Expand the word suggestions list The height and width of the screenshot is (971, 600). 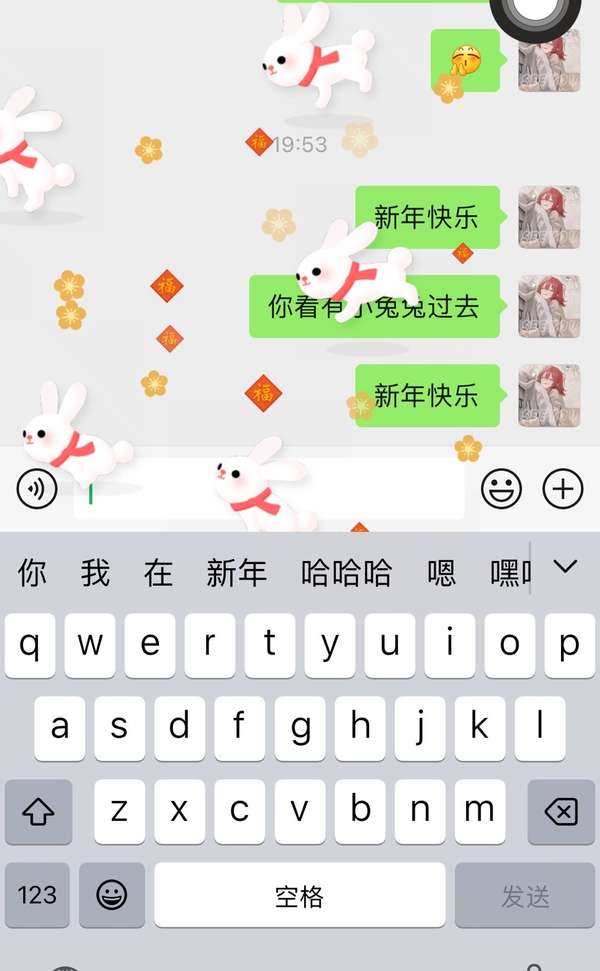(565, 566)
